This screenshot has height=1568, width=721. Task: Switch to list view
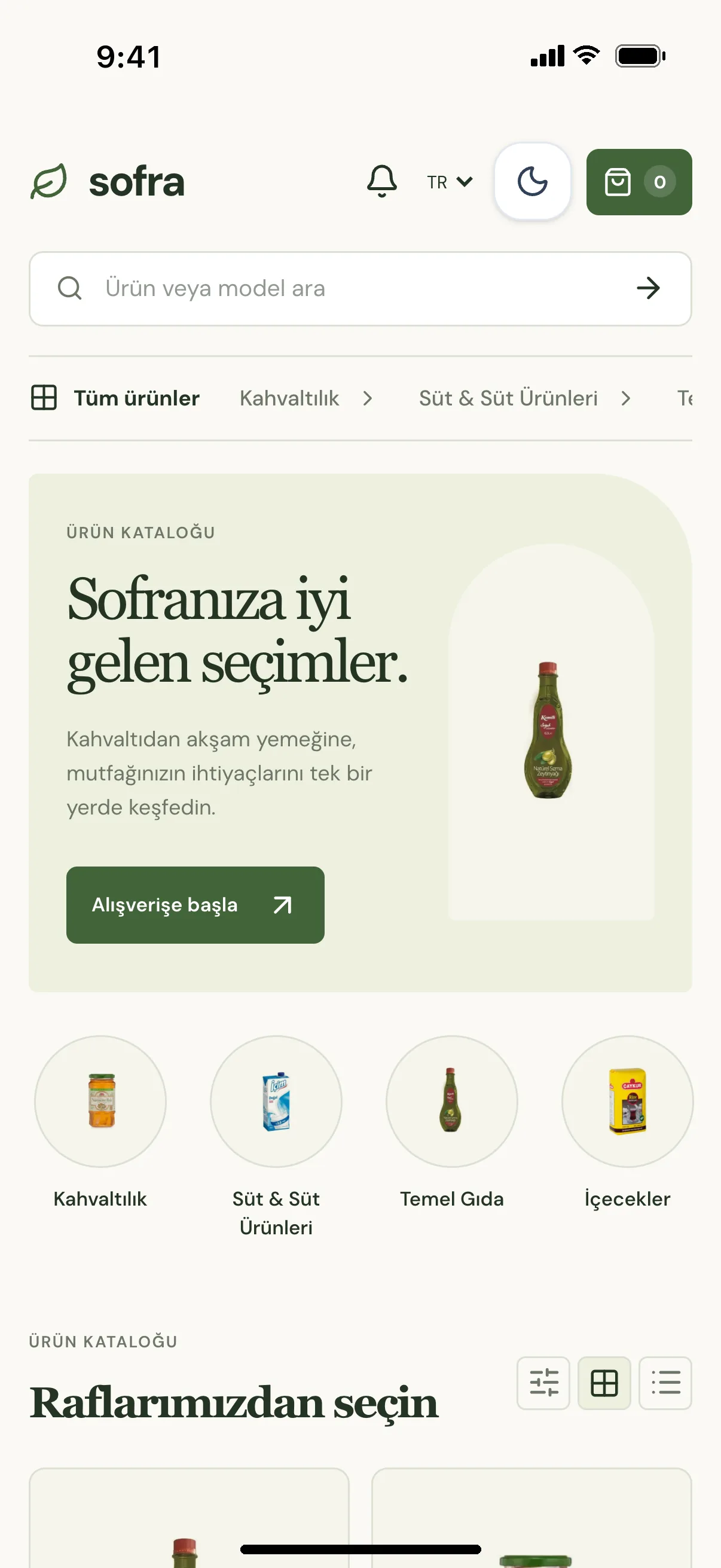click(x=665, y=1383)
